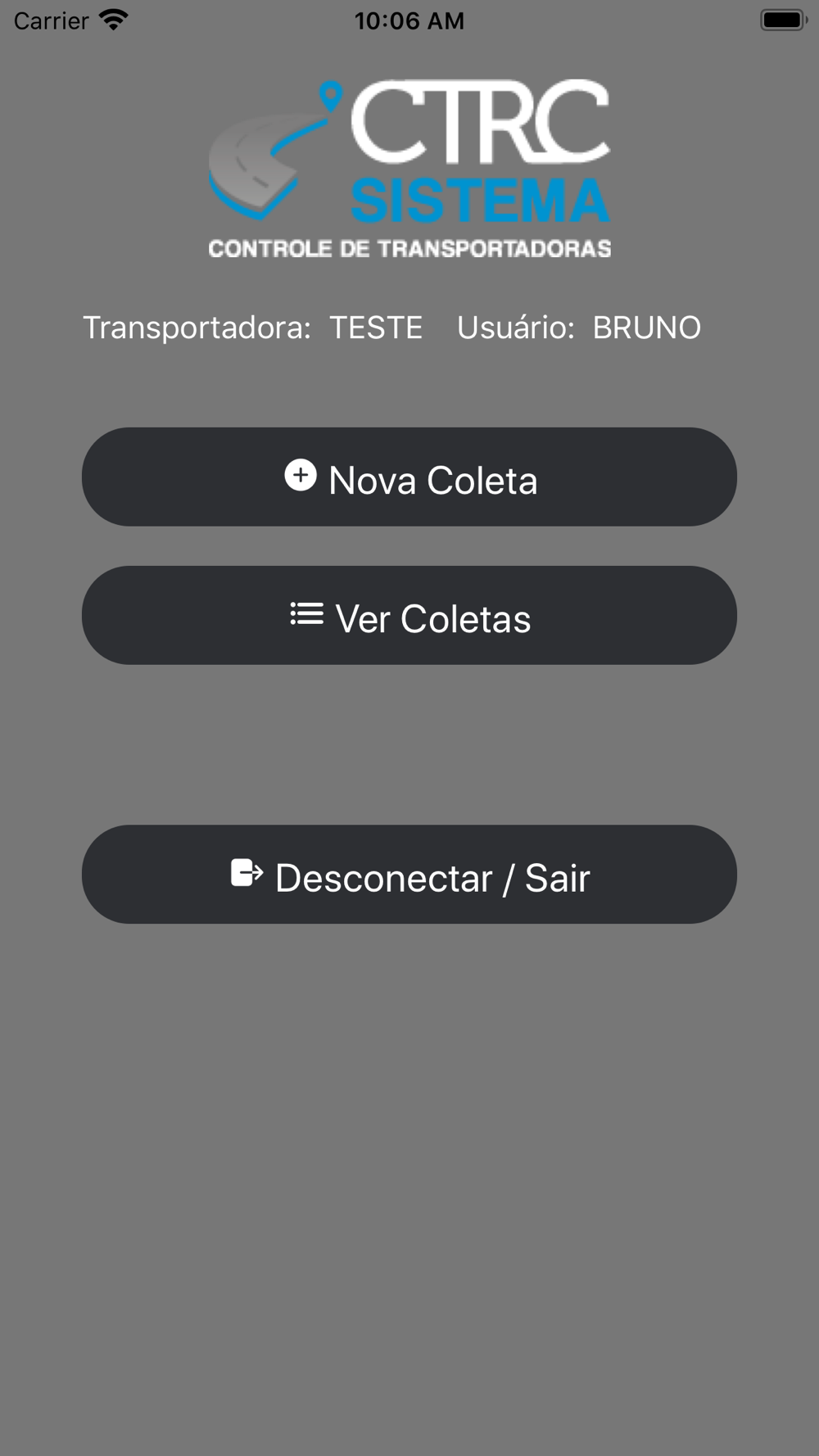The image size is (819, 1456).
Task: Tap Desconectar / Sair to log out
Action: pyautogui.click(x=409, y=875)
